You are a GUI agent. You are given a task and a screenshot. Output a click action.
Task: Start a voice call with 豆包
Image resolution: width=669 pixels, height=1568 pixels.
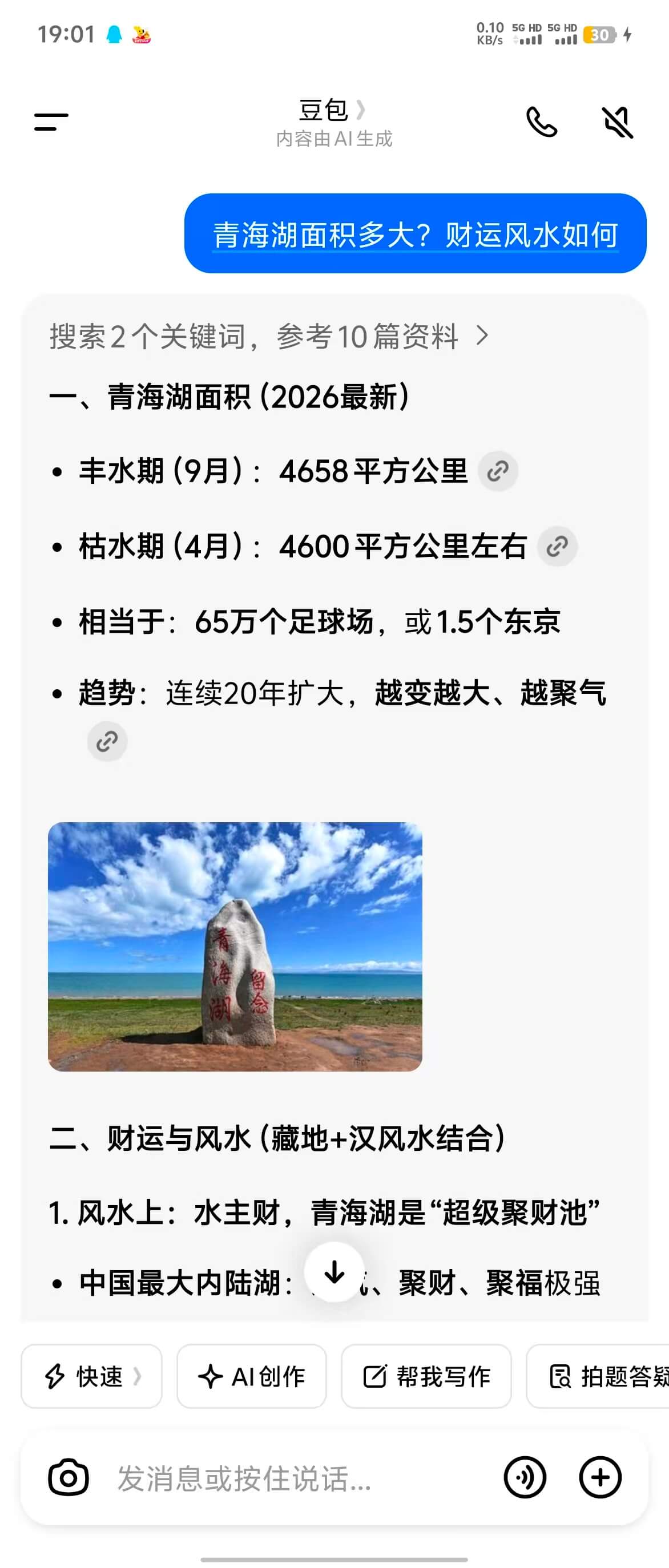click(541, 122)
